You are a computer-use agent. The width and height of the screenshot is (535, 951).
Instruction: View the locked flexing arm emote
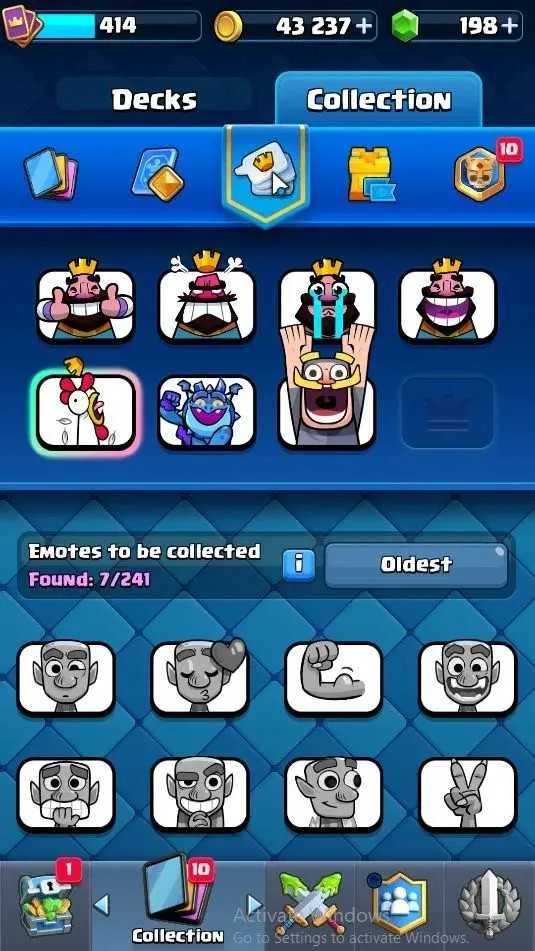(x=334, y=677)
